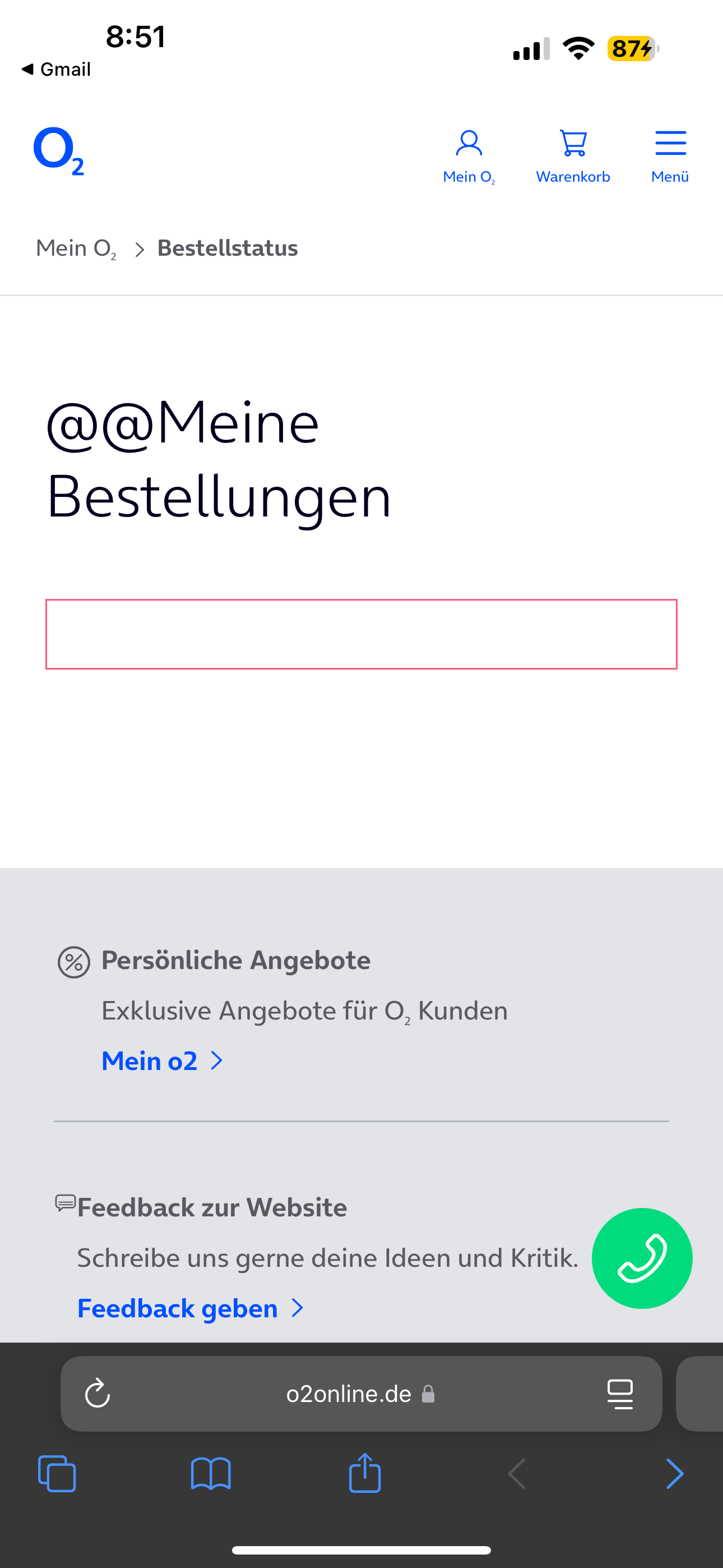
Task: Return to the Gmail app
Action: (x=56, y=70)
